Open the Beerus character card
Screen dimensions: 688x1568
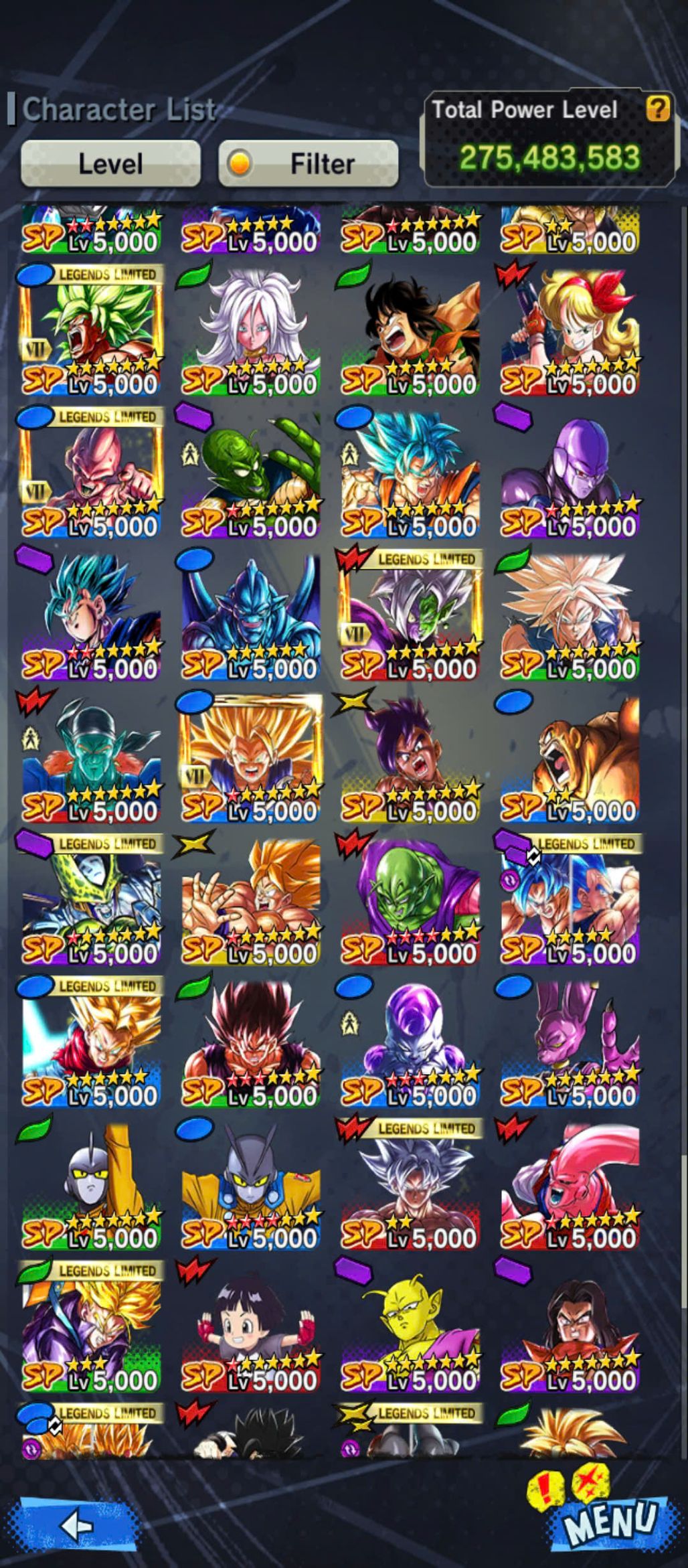coord(570,1042)
